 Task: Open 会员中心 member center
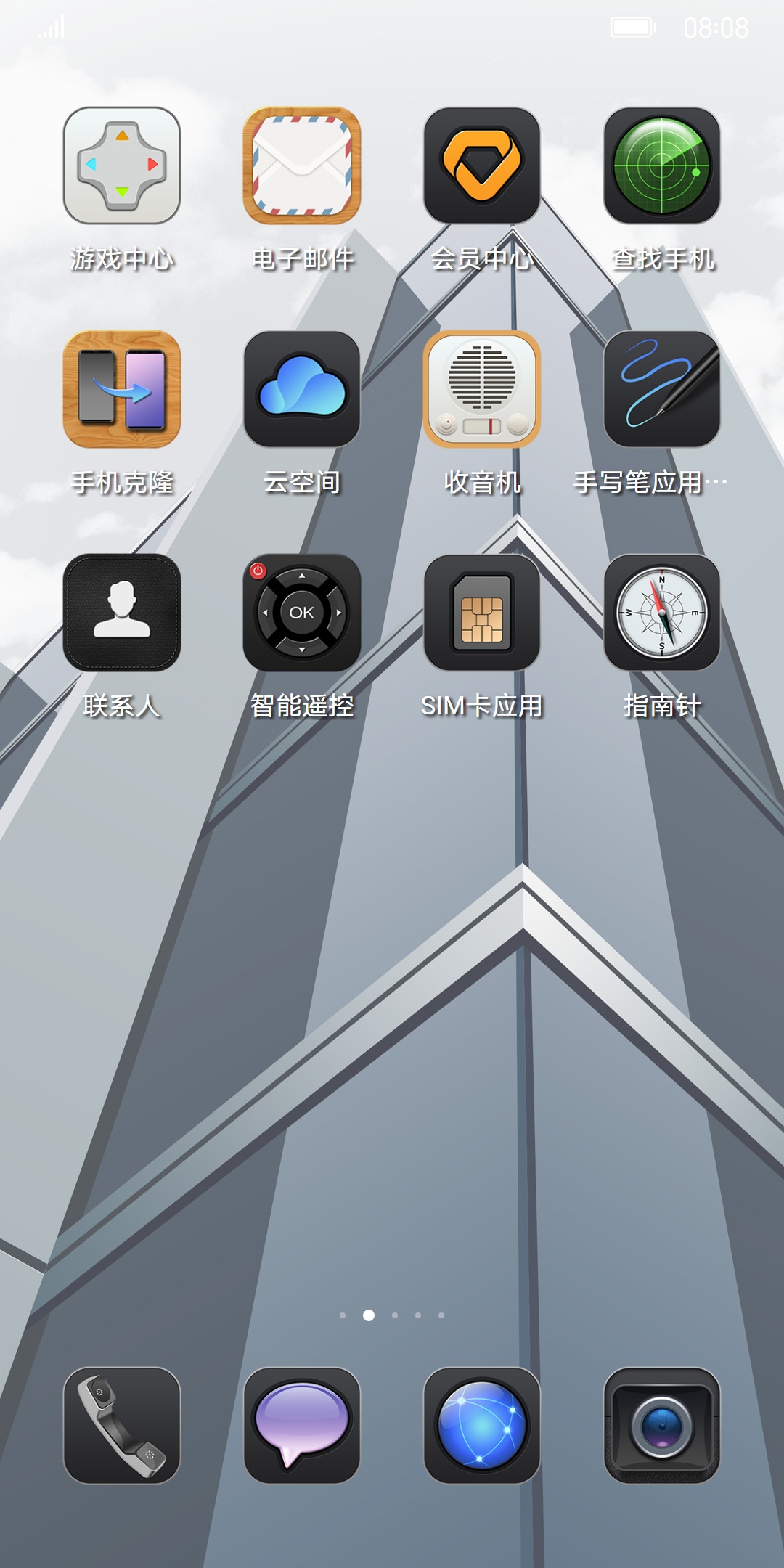482,166
